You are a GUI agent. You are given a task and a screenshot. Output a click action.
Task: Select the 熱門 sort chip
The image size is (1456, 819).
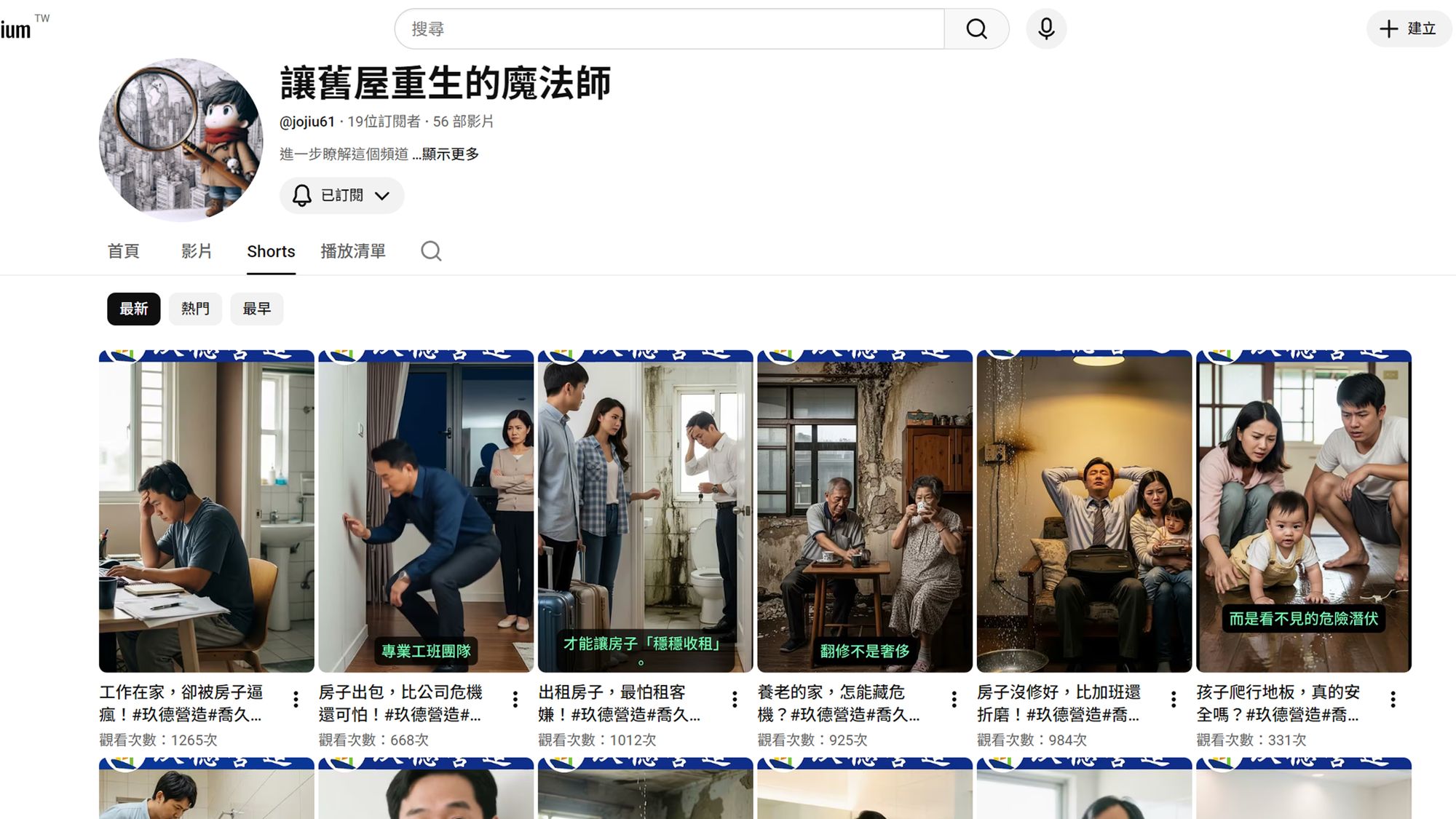point(195,309)
